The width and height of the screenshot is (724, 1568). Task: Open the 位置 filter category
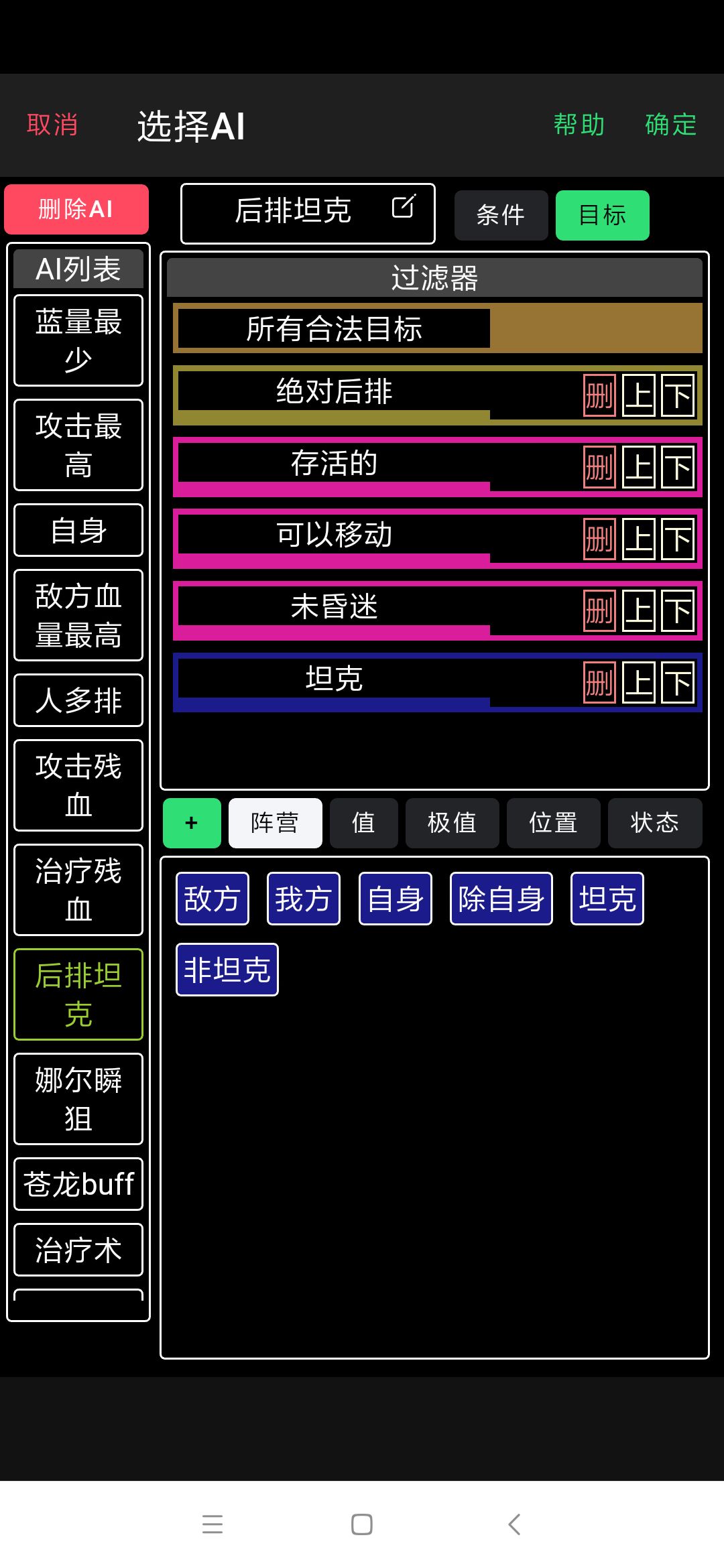click(553, 823)
